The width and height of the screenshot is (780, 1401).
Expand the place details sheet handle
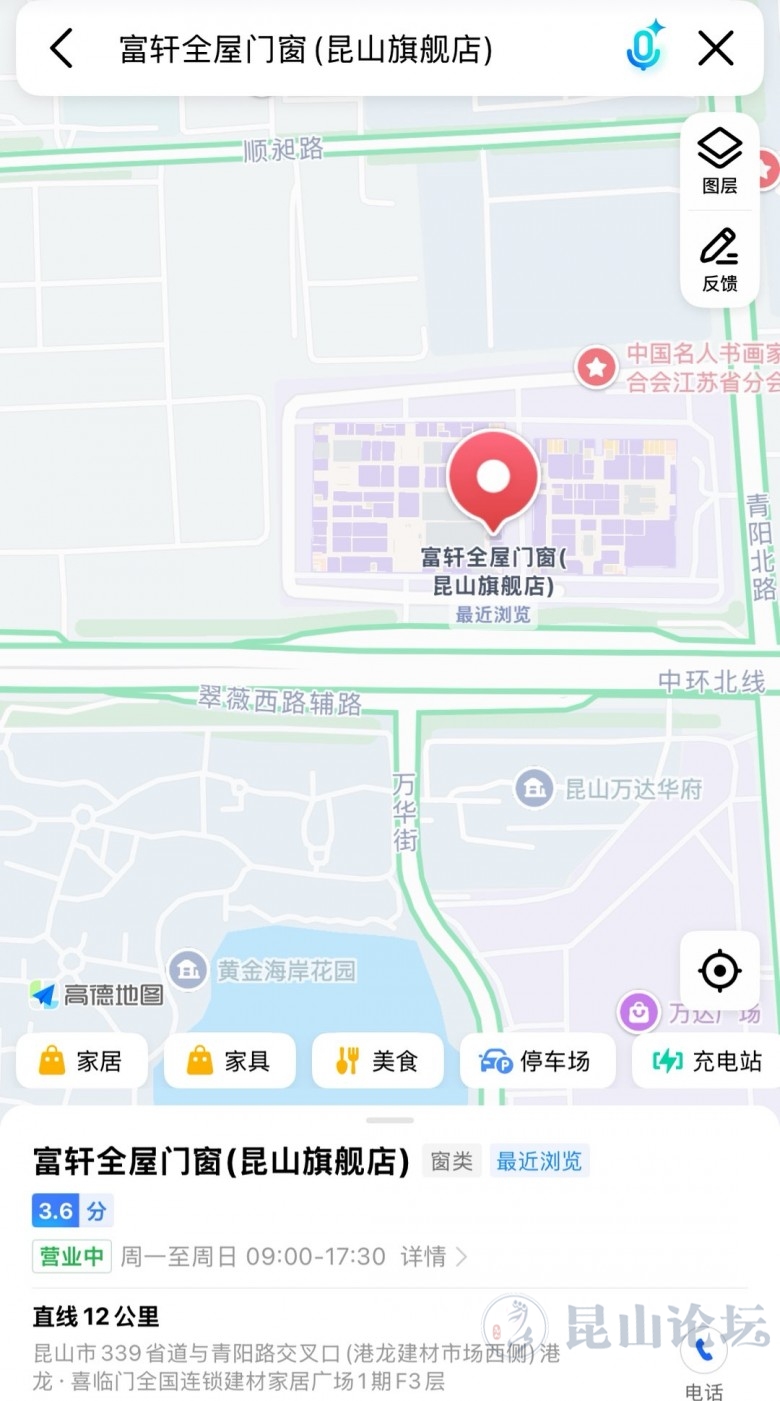pyautogui.click(x=389, y=1120)
